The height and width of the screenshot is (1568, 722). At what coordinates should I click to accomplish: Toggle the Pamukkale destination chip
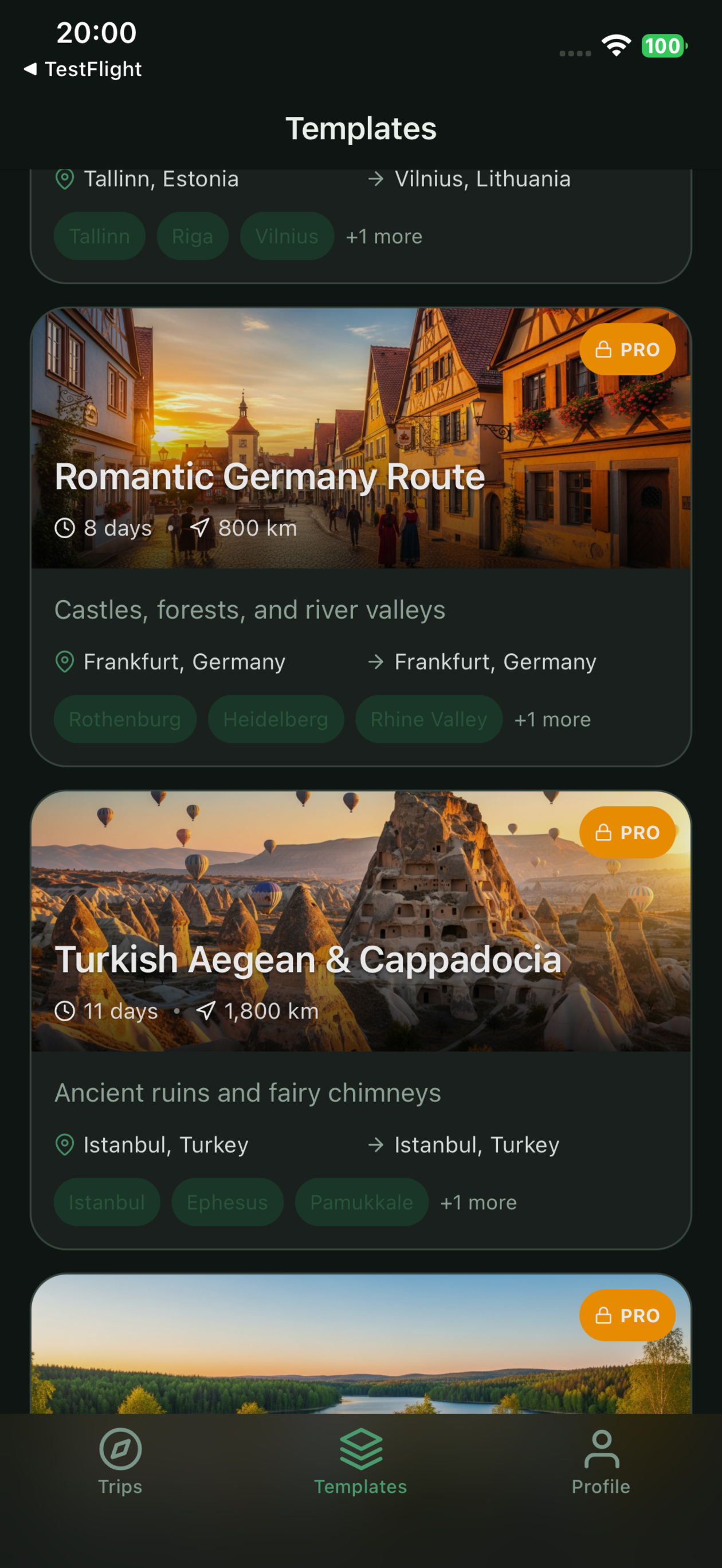tap(360, 1202)
